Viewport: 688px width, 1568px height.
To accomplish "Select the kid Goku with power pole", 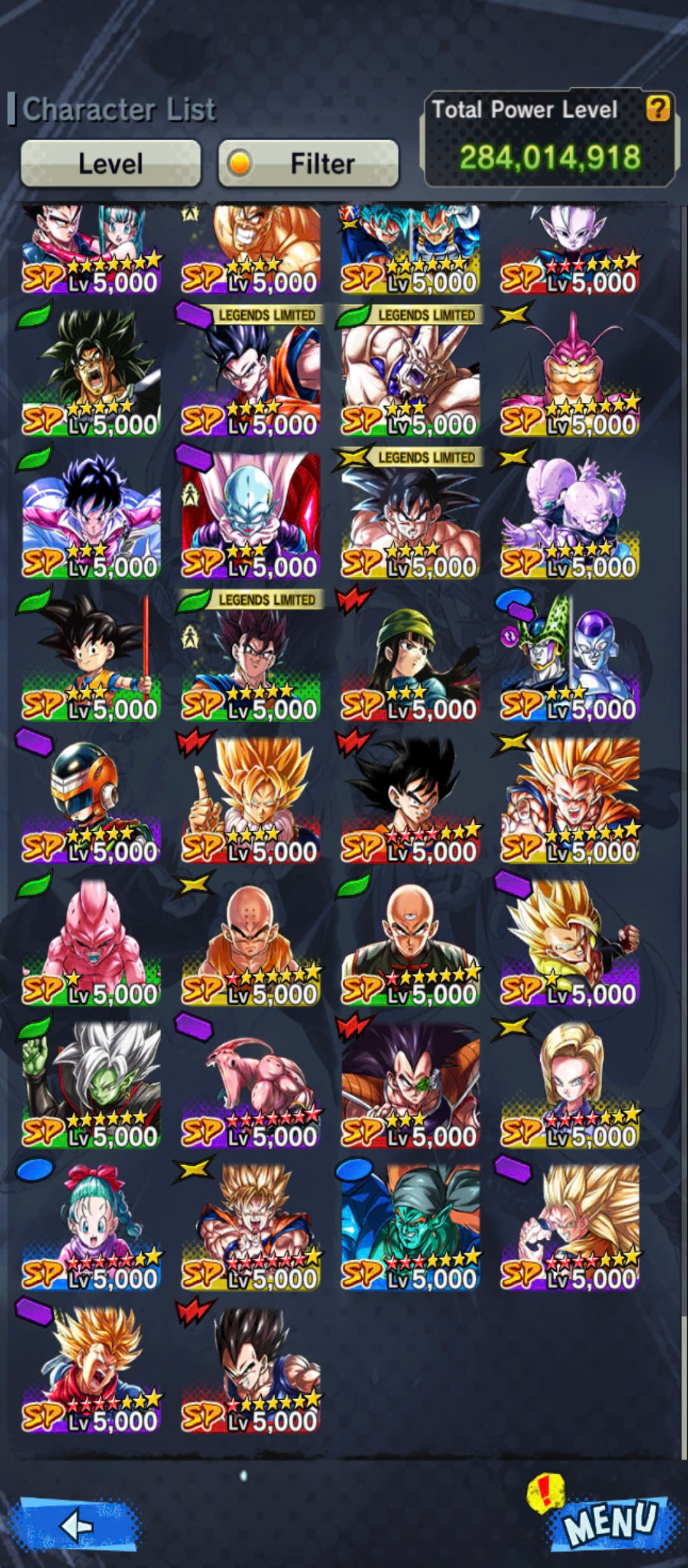I will point(91,658).
